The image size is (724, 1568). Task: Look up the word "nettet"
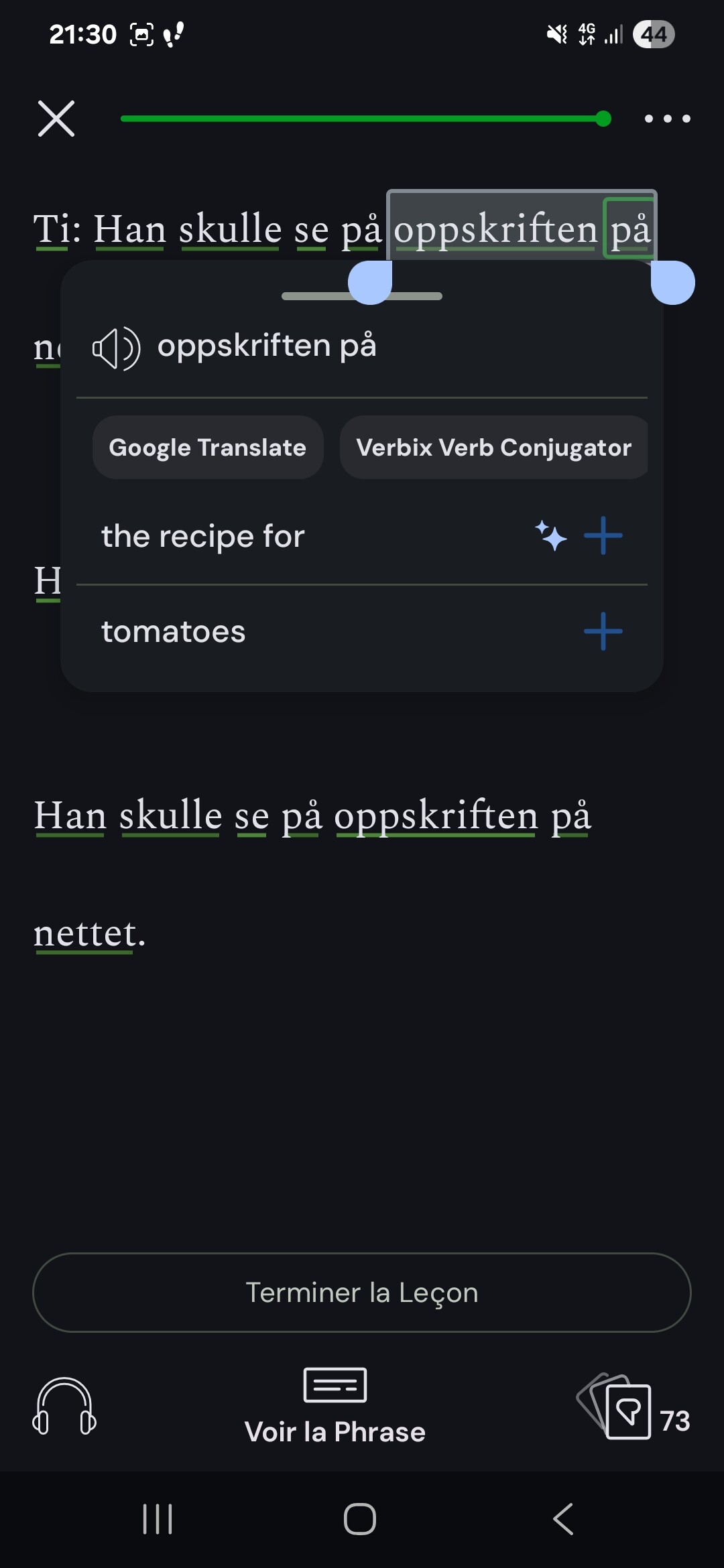click(x=86, y=933)
